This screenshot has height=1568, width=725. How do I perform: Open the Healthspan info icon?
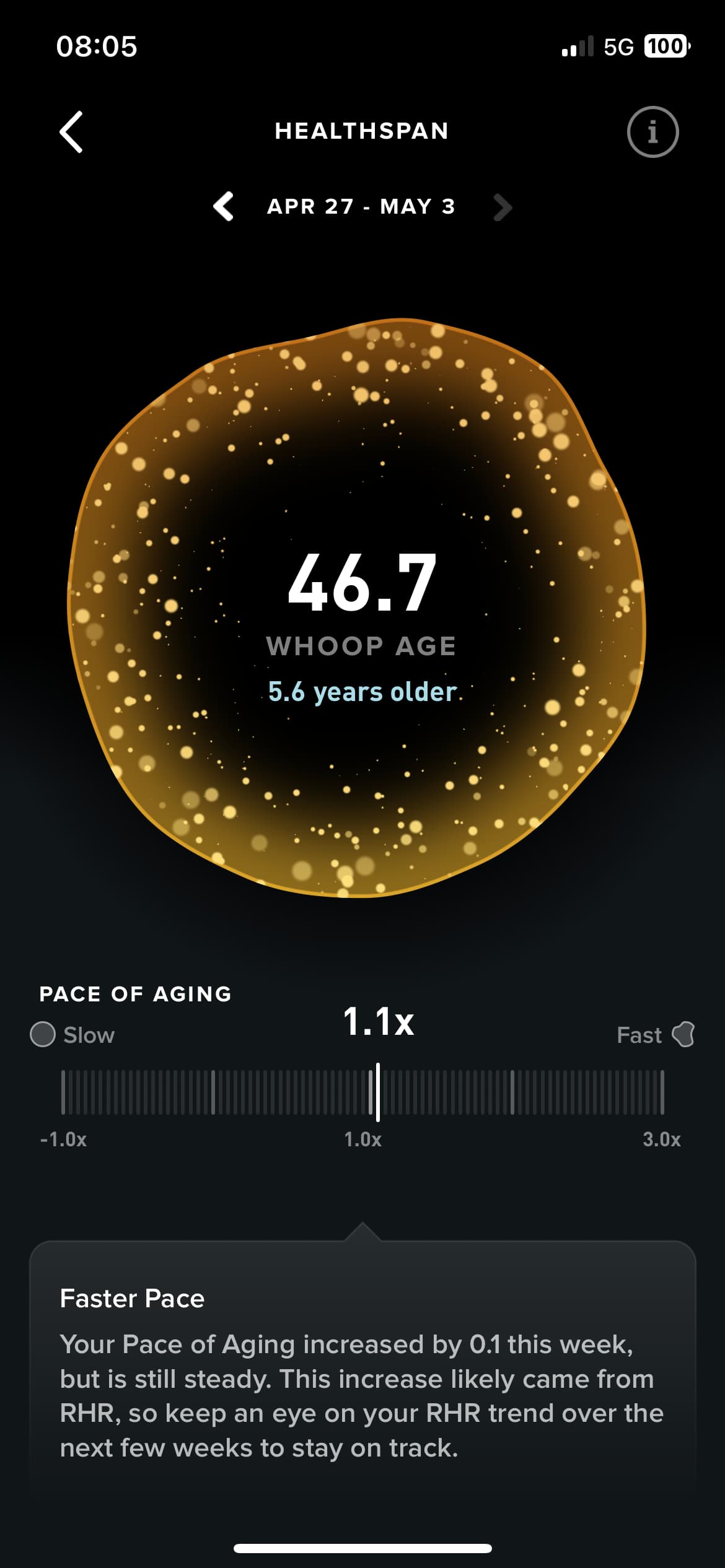tap(652, 132)
